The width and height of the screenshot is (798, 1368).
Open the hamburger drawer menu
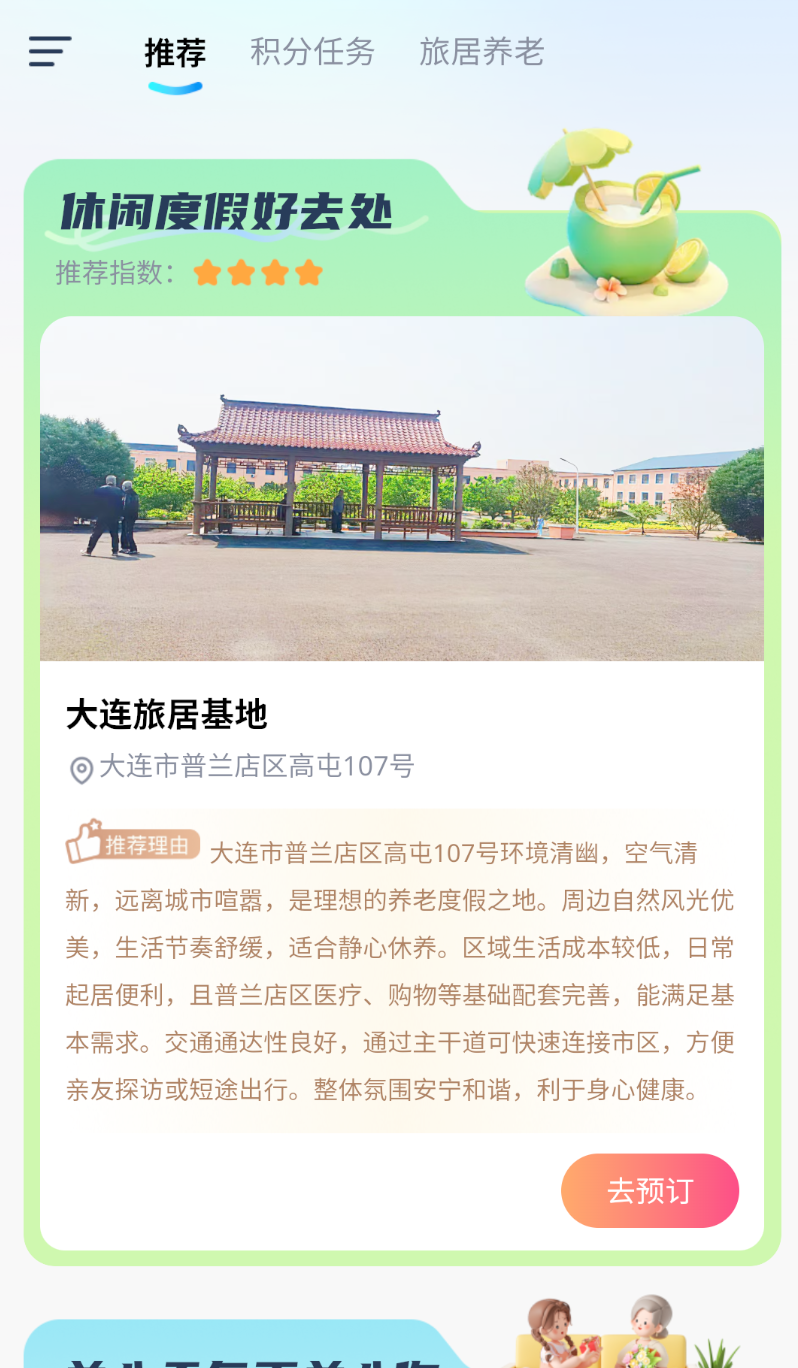(x=50, y=51)
